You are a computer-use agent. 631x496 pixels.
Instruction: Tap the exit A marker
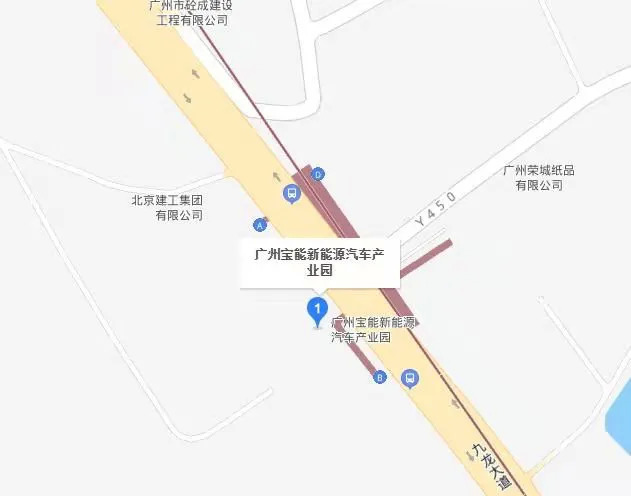point(260,224)
